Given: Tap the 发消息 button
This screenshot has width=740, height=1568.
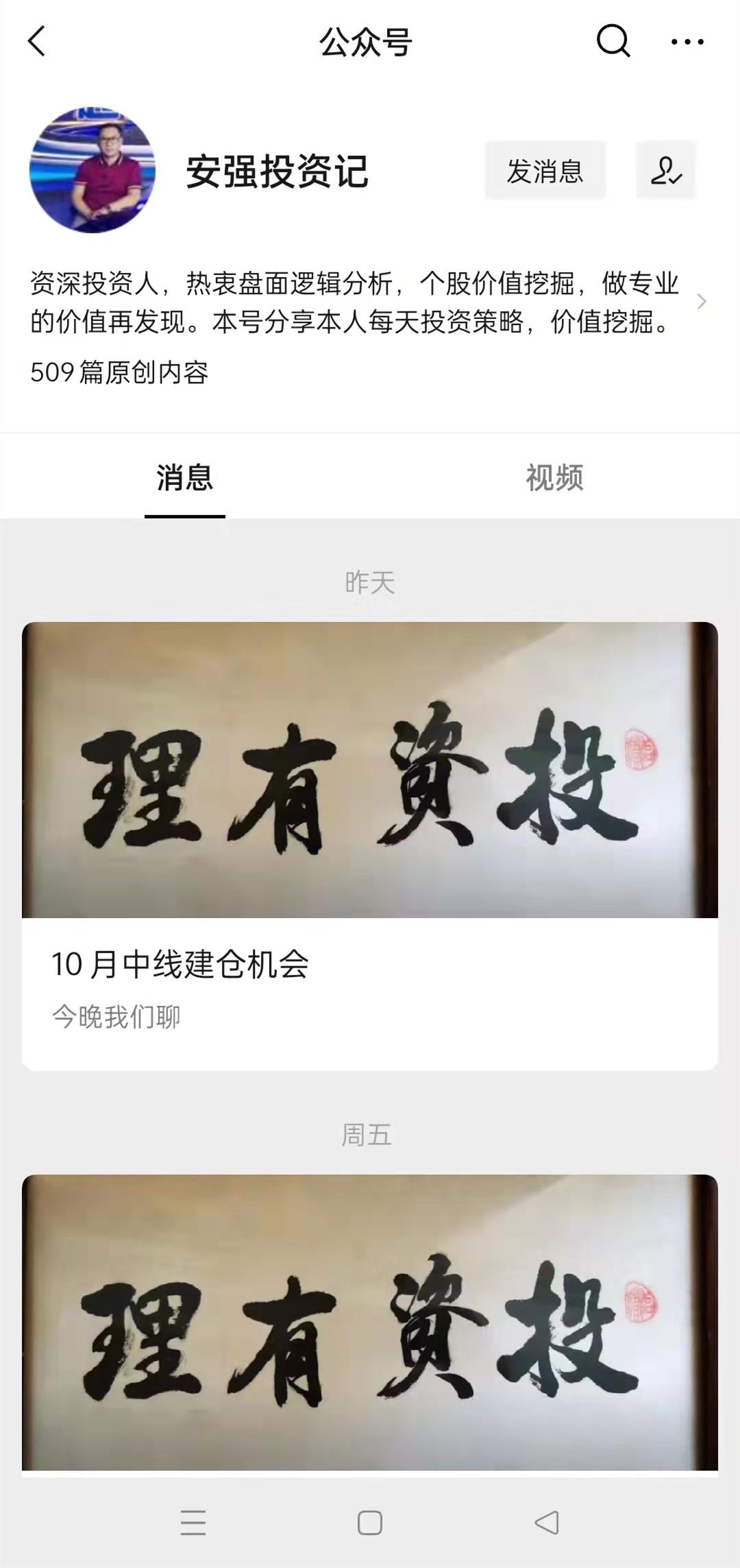Looking at the screenshot, I should [545, 171].
